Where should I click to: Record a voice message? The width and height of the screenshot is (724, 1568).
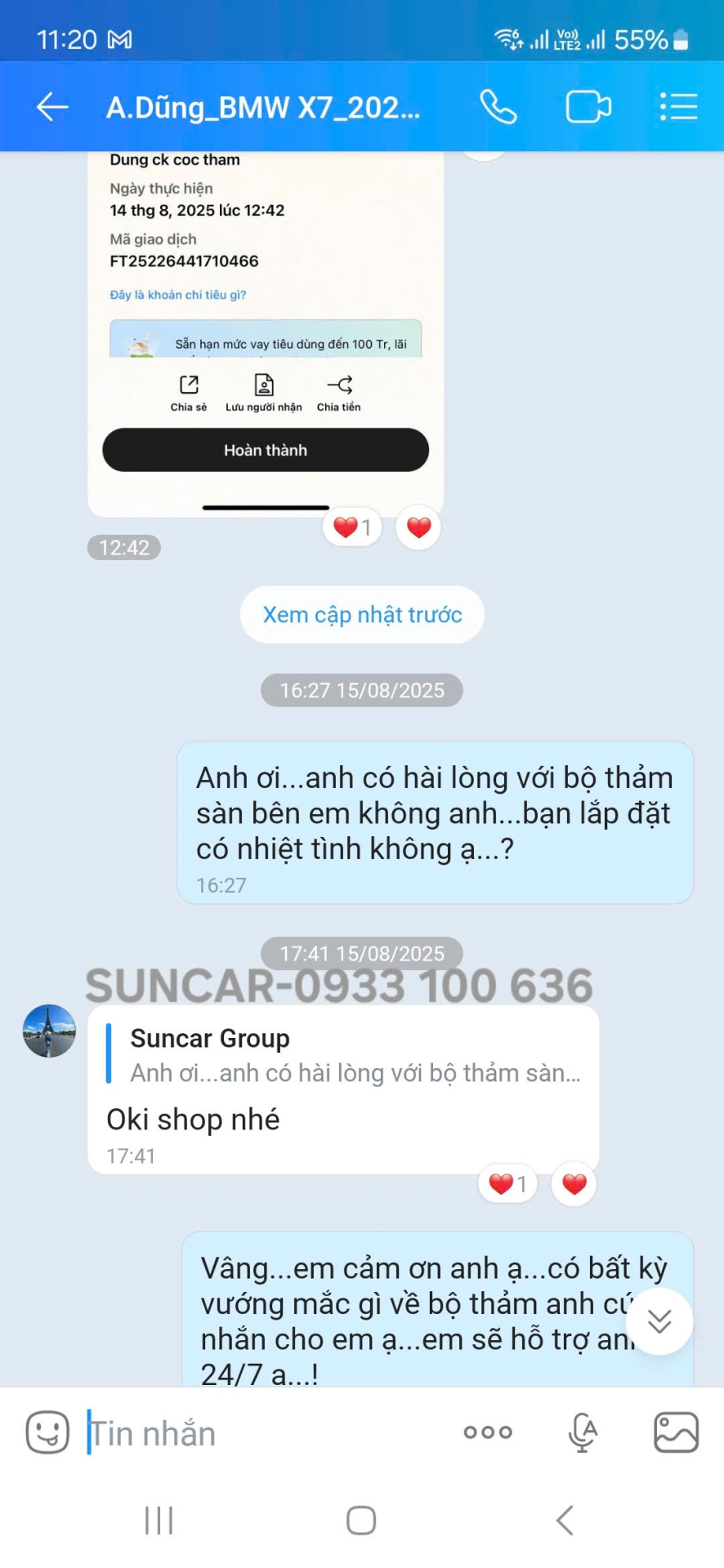click(583, 1432)
